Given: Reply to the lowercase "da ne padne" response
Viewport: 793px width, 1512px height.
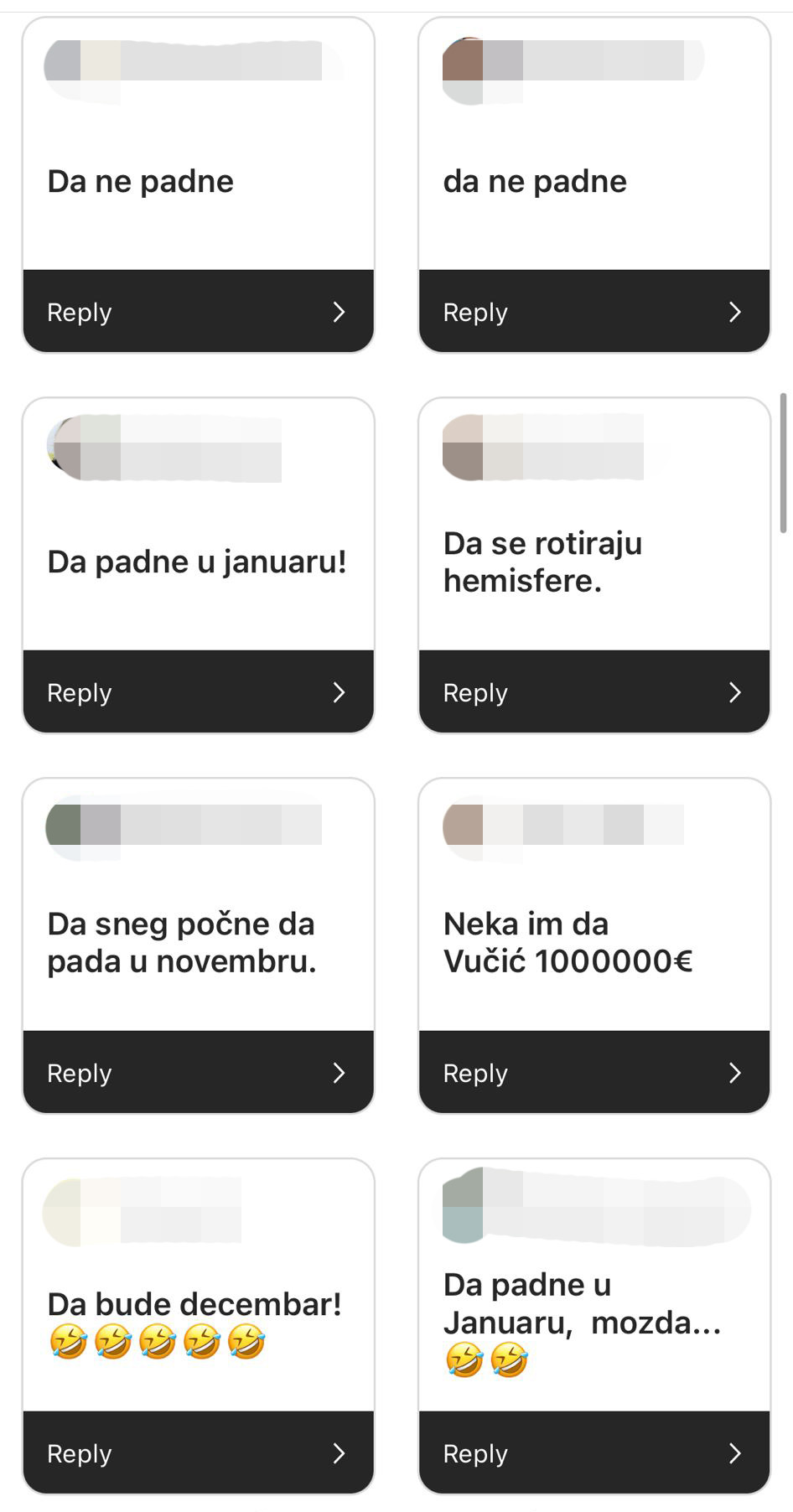Looking at the screenshot, I should (593, 312).
